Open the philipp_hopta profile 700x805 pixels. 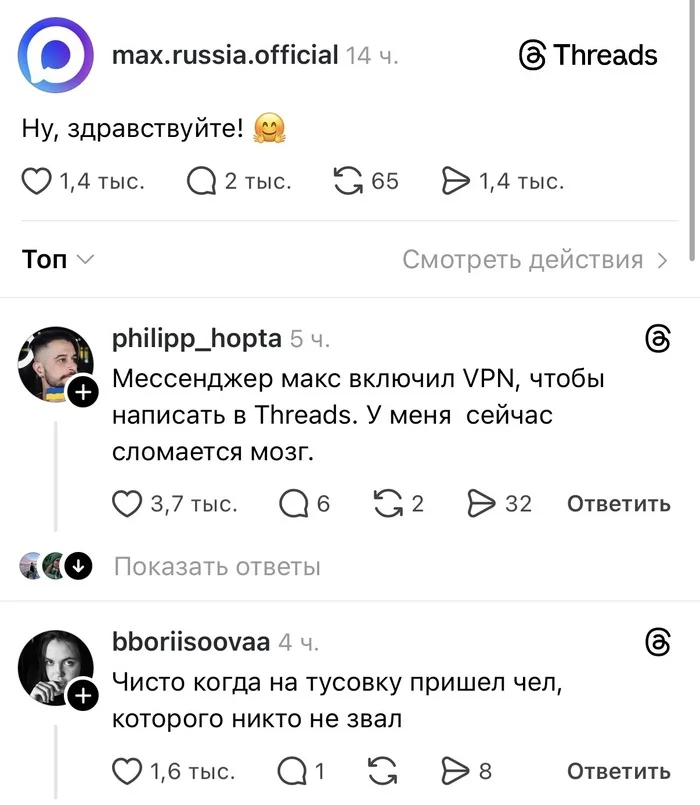(x=197, y=338)
